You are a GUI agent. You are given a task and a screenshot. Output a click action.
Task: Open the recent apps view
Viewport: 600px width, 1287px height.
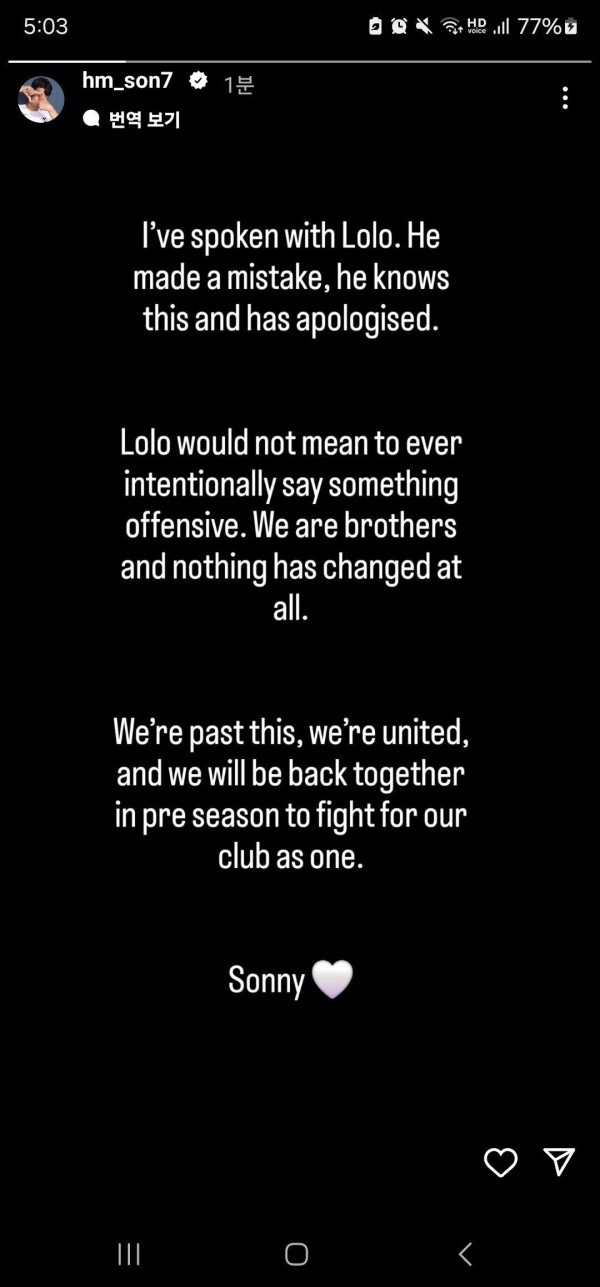(129, 1254)
